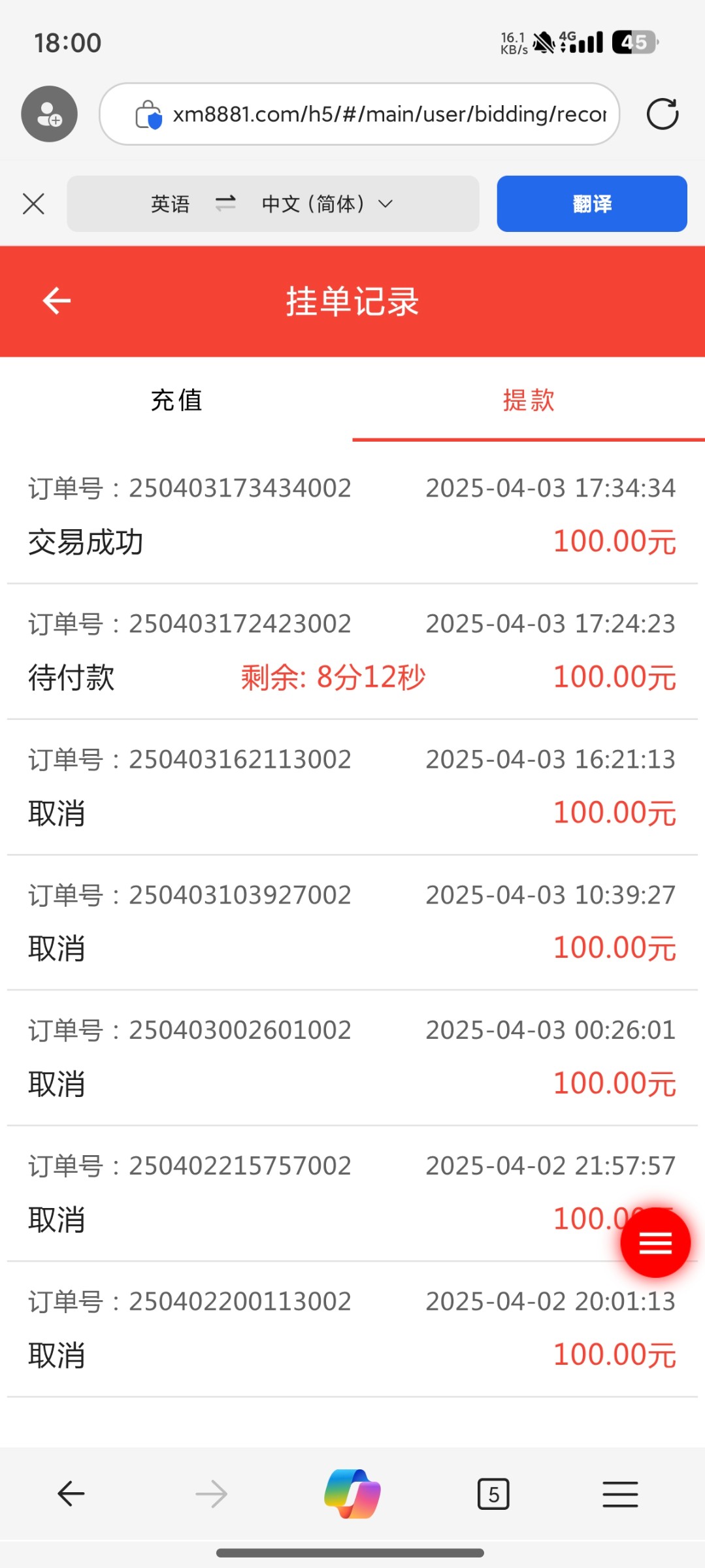Switch to the 充值 tab
The width and height of the screenshot is (705, 1568).
(x=176, y=400)
